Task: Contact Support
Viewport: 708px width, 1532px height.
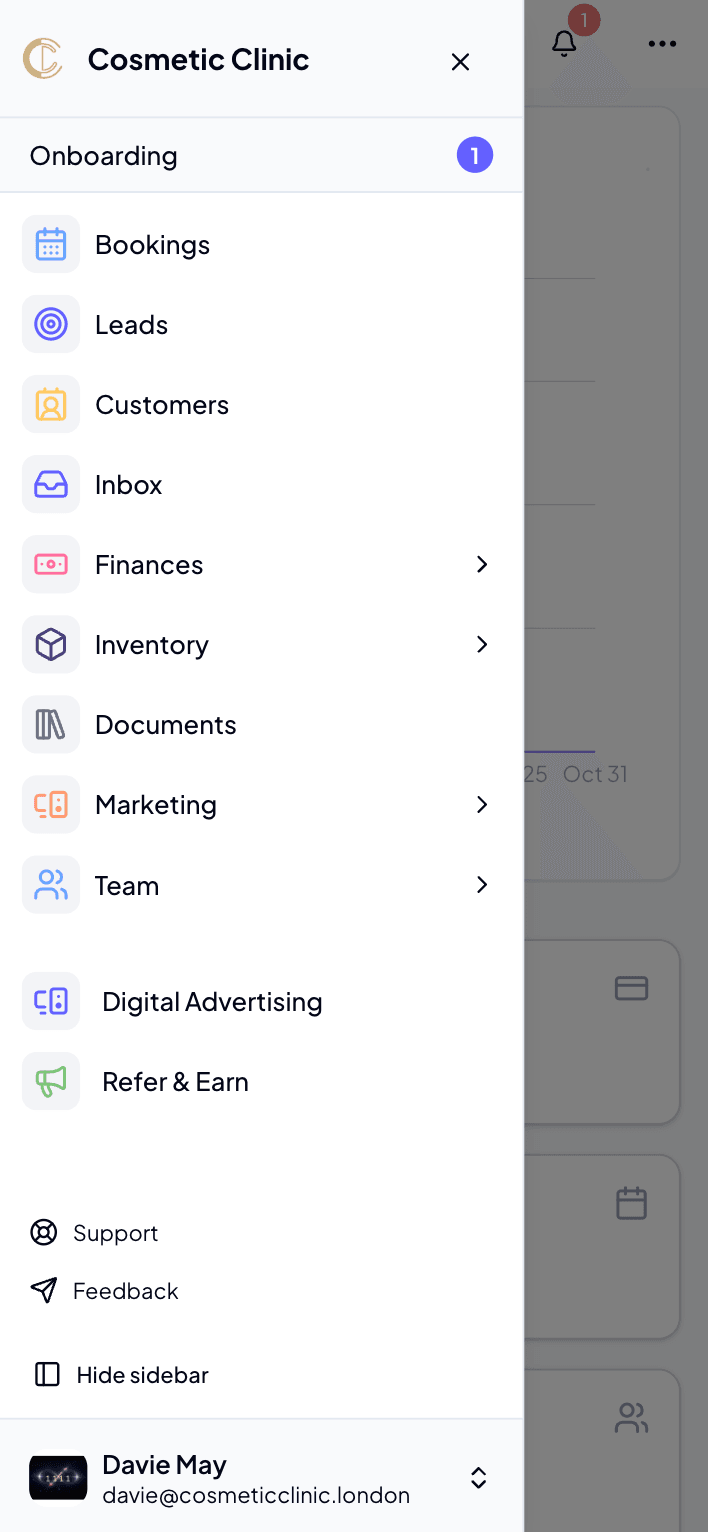Action: pos(114,1233)
